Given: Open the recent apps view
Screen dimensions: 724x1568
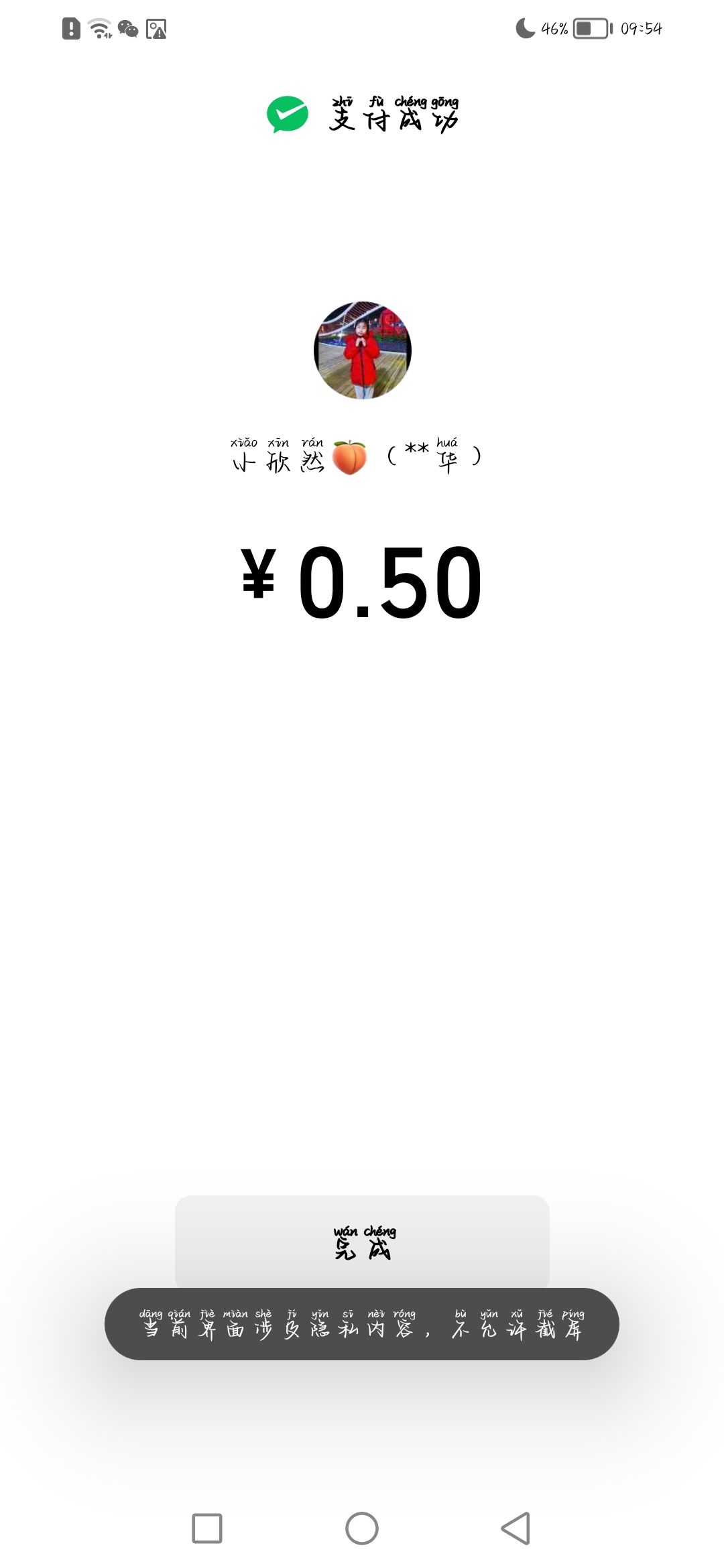Looking at the screenshot, I should [207, 1528].
